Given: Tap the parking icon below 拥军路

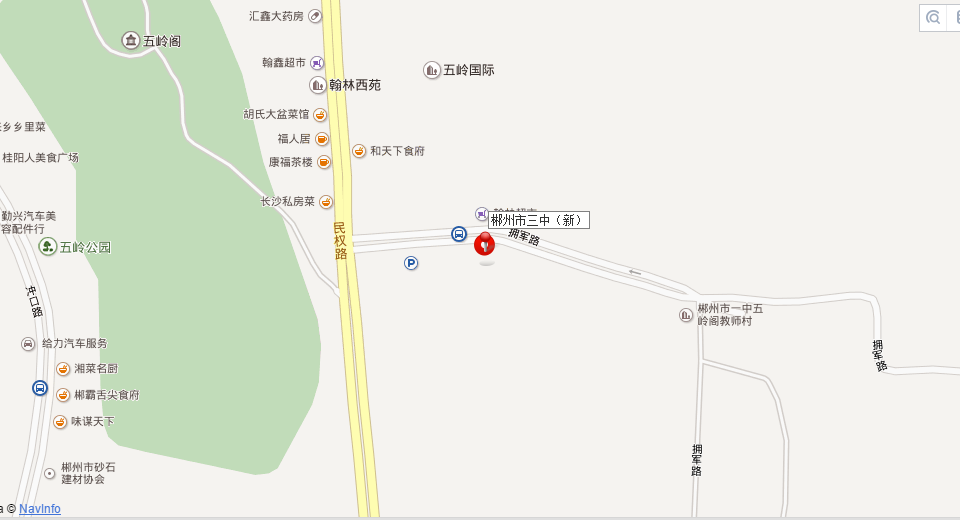Looking at the screenshot, I should [x=411, y=263].
